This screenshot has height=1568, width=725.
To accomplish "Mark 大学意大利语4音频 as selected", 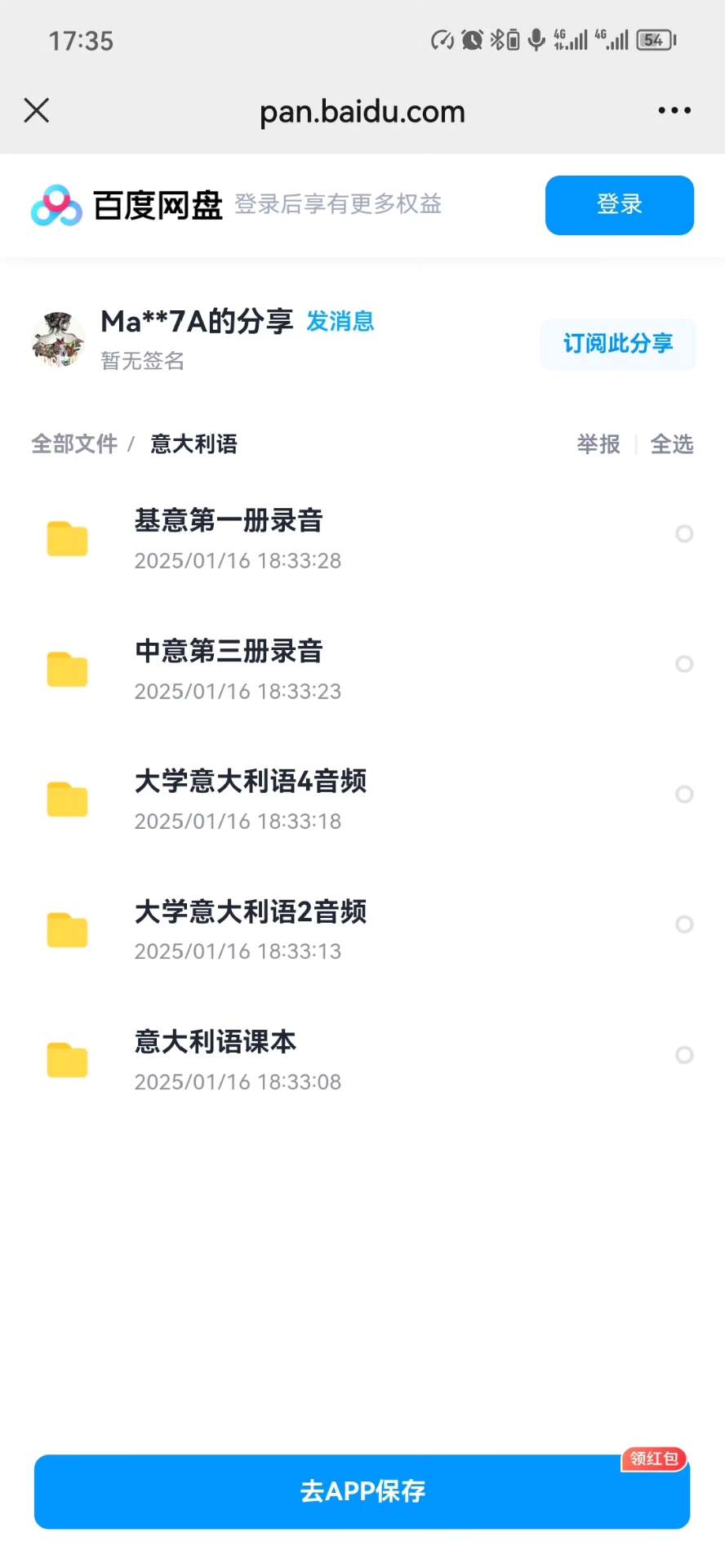I will [x=684, y=794].
